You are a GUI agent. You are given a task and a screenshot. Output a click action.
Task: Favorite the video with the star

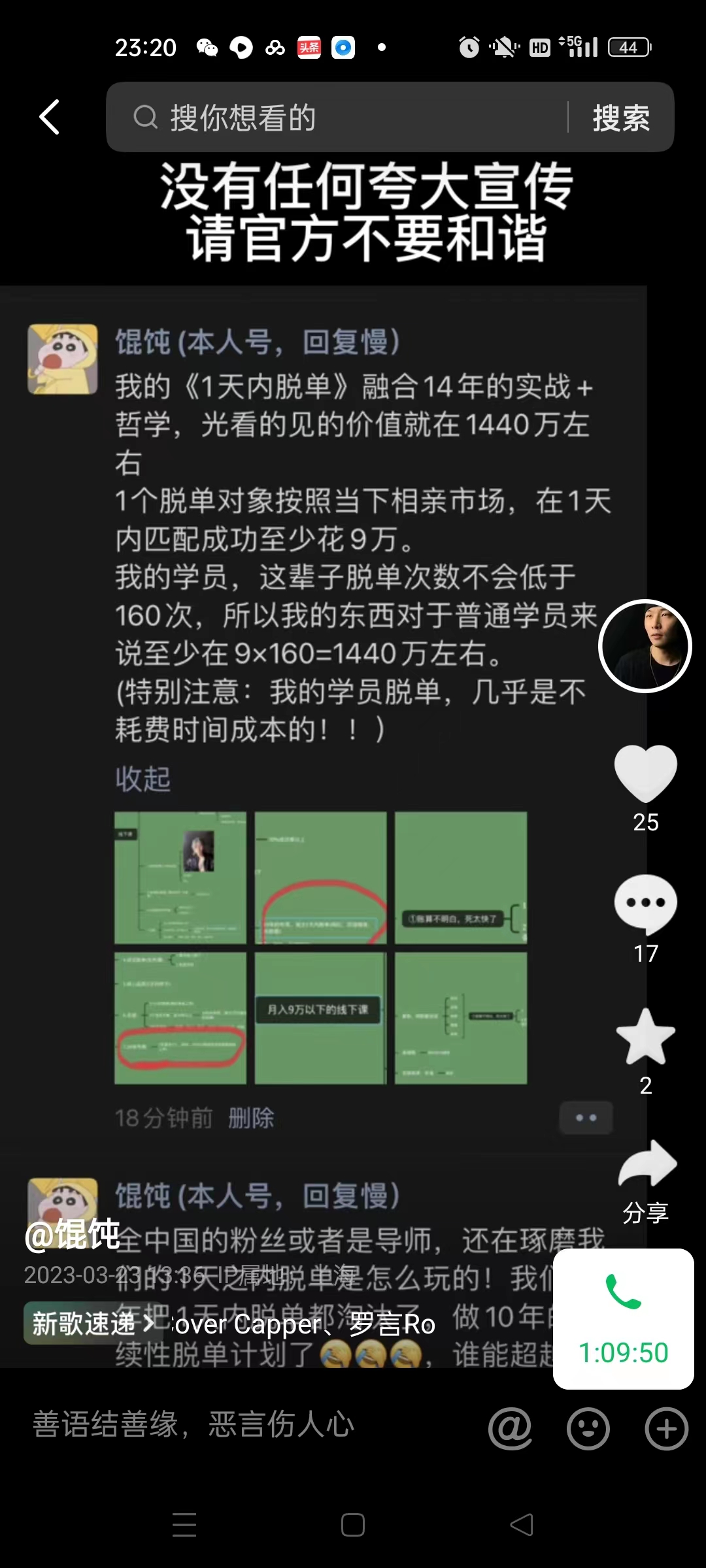coord(645,1037)
